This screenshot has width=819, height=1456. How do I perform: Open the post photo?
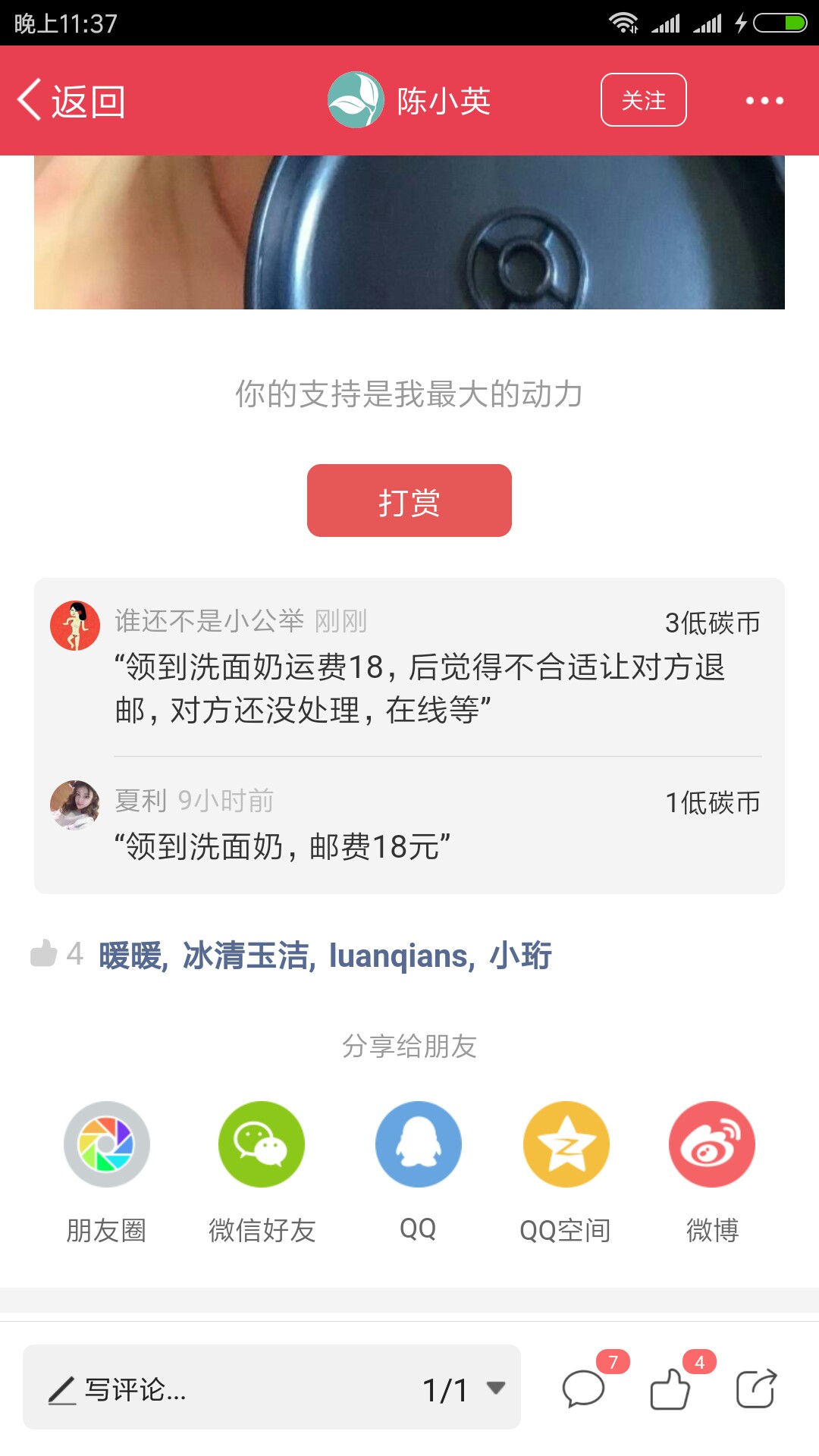click(409, 232)
